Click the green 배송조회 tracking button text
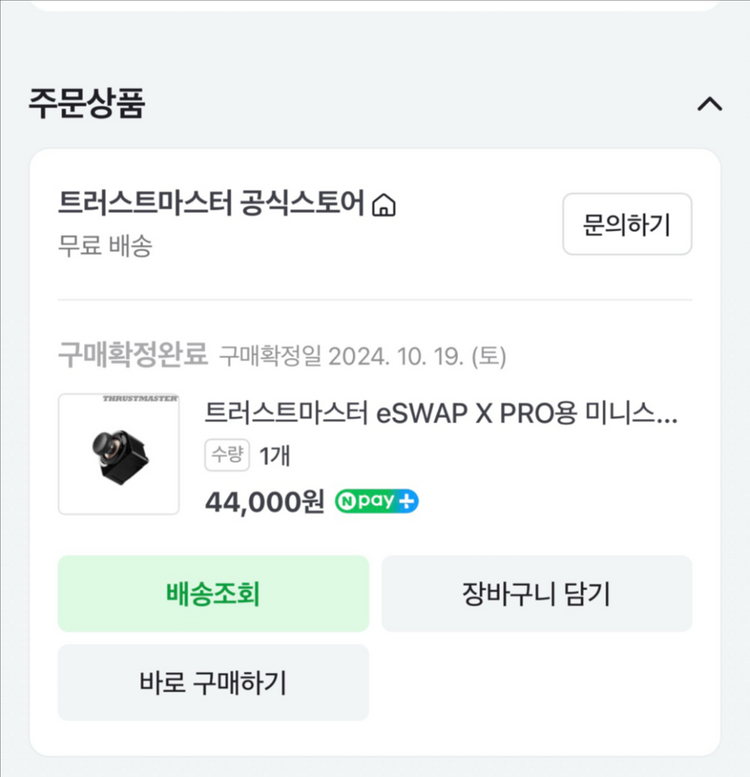The image size is (750, 777). point(213,593)
